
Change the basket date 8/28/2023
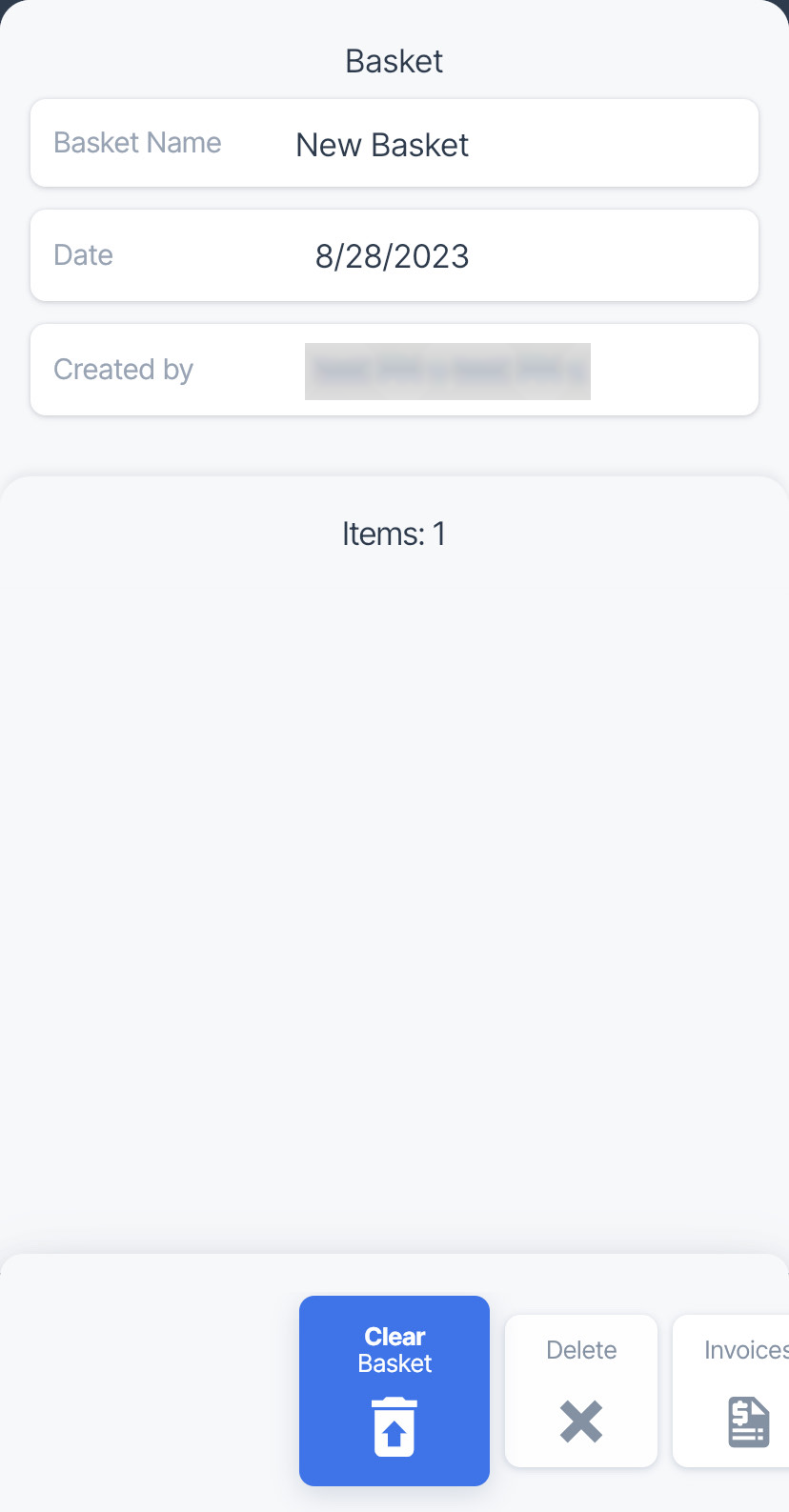[394, 255]
